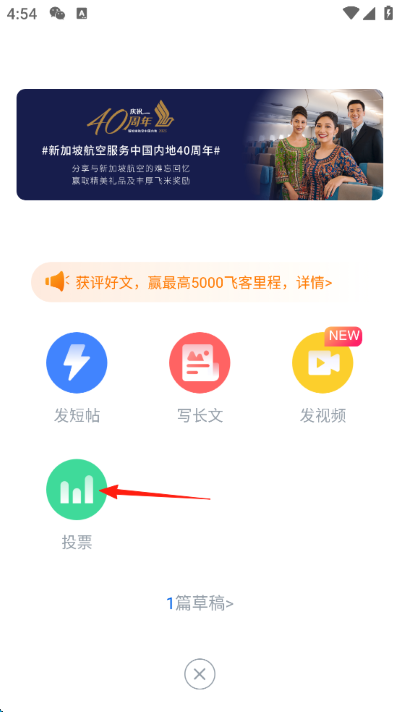Close the publish menu with the X button
Image resolution: width=400 pixels, height=712 pixels.
pos(200,674)
